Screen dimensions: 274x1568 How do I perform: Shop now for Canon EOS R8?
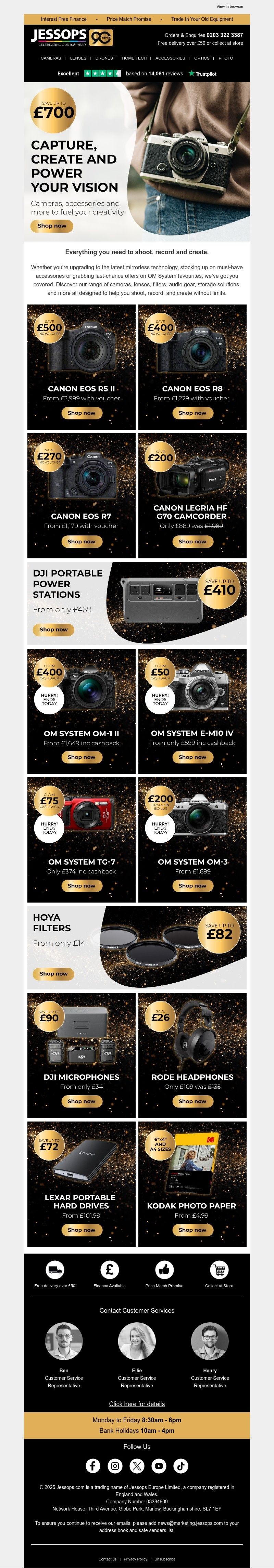click(x=192, y=413)
